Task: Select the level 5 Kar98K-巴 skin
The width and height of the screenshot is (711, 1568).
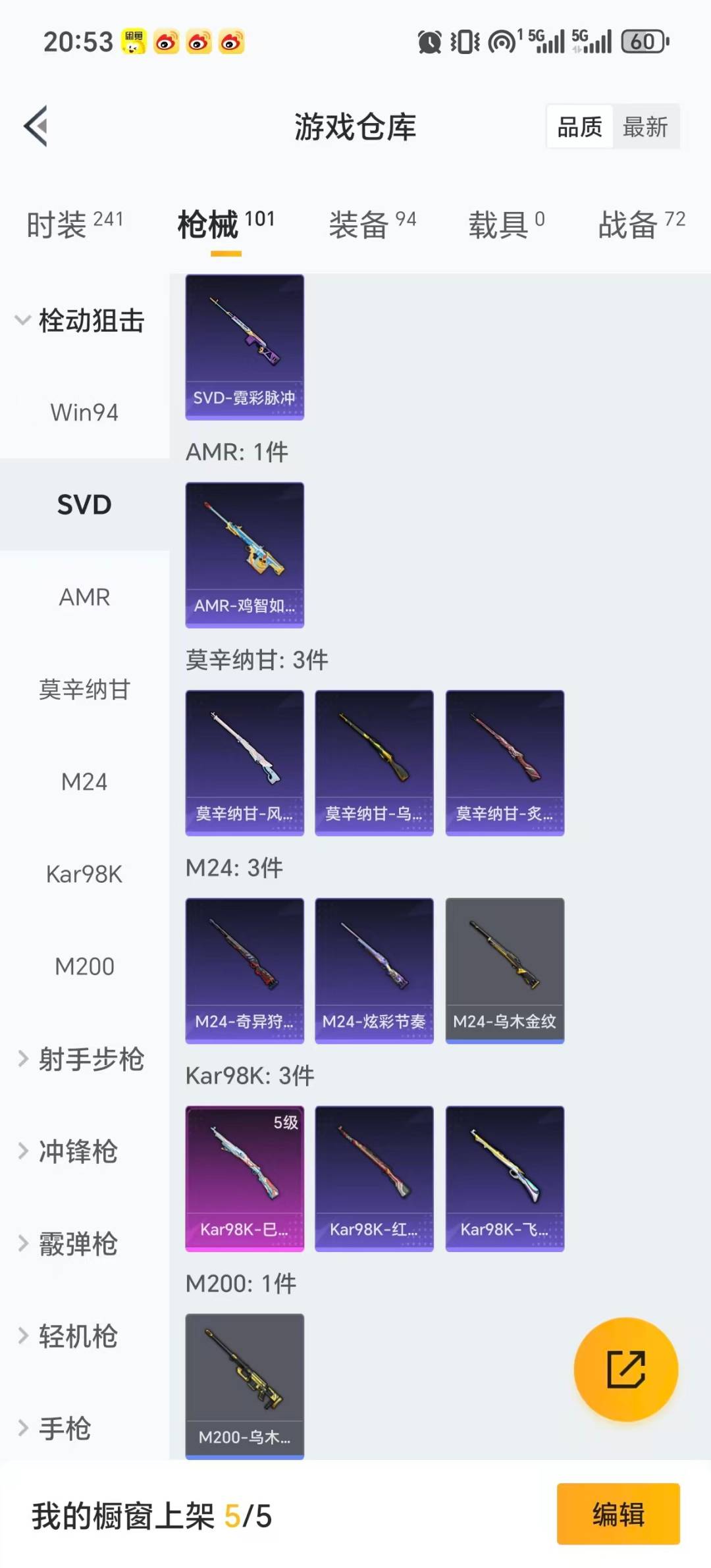Action: coord(244,1178)
